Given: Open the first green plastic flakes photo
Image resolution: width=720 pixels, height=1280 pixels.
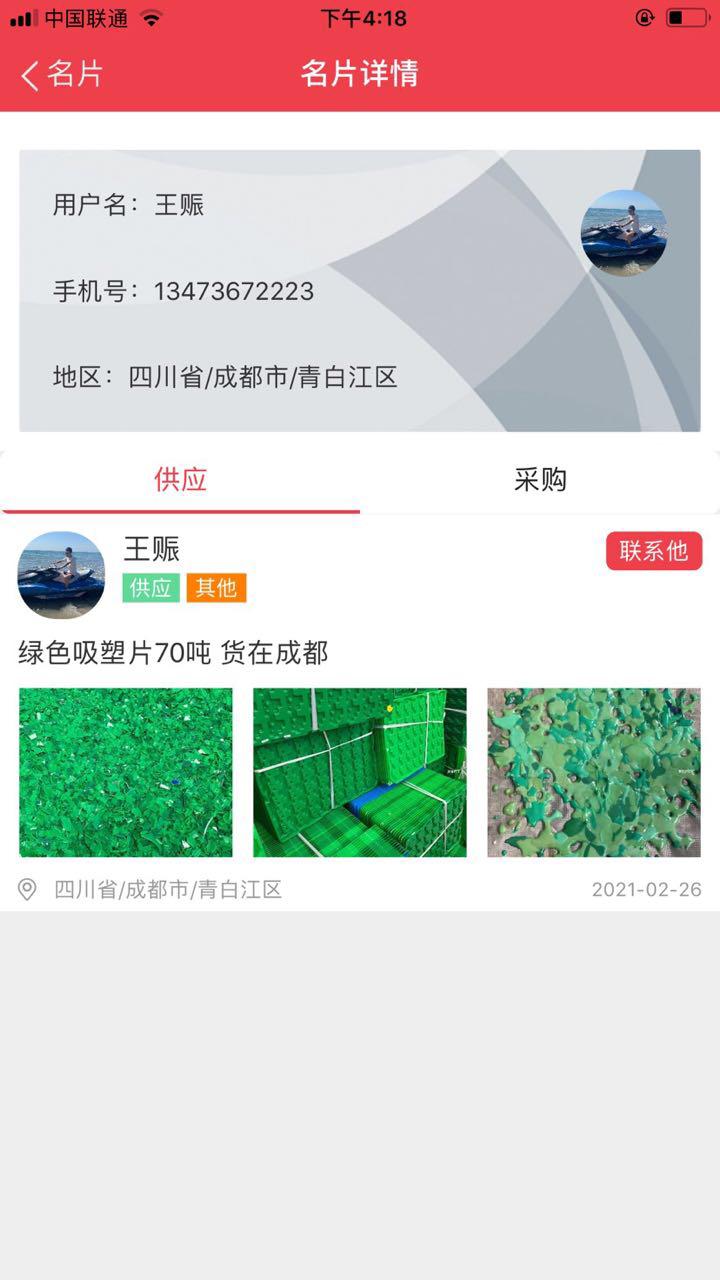Looking at the screenshot, I should coord(126,772).
